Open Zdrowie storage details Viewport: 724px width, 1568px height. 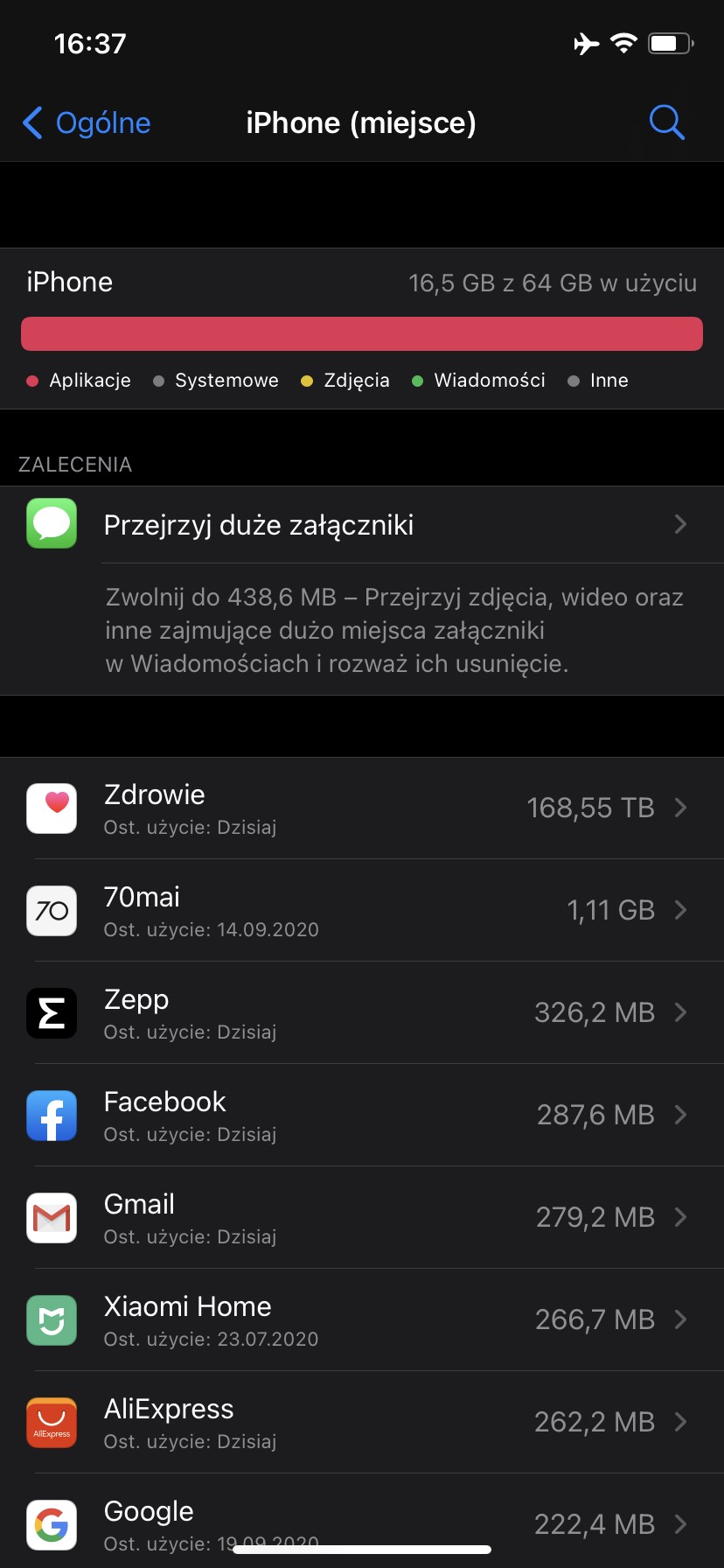[x=362, y=808]
